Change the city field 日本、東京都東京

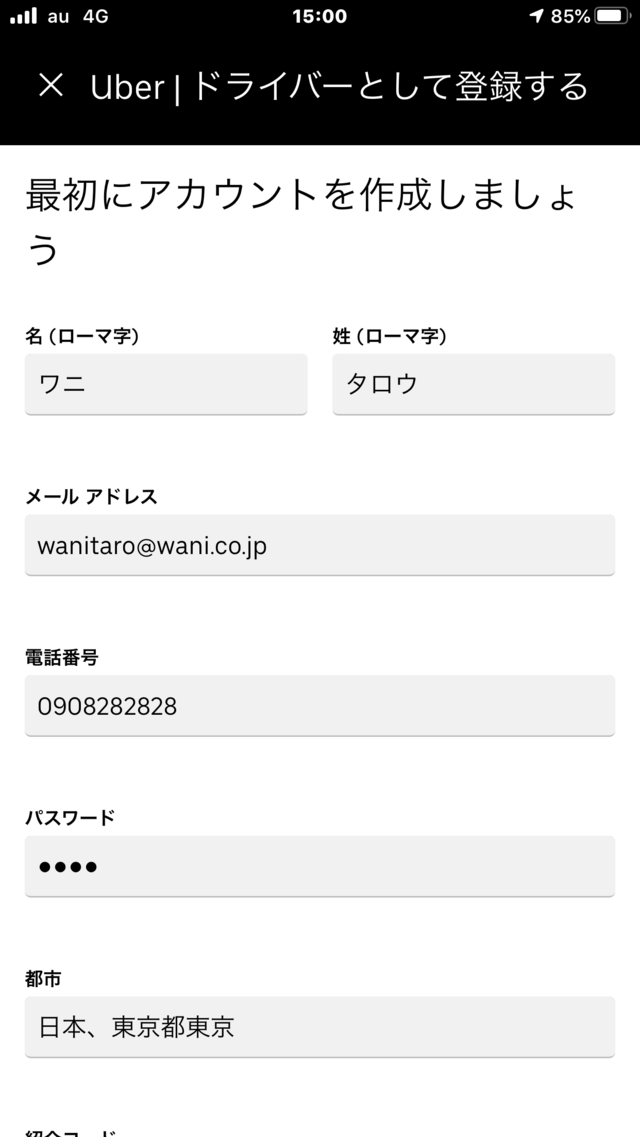[320, 1027]
